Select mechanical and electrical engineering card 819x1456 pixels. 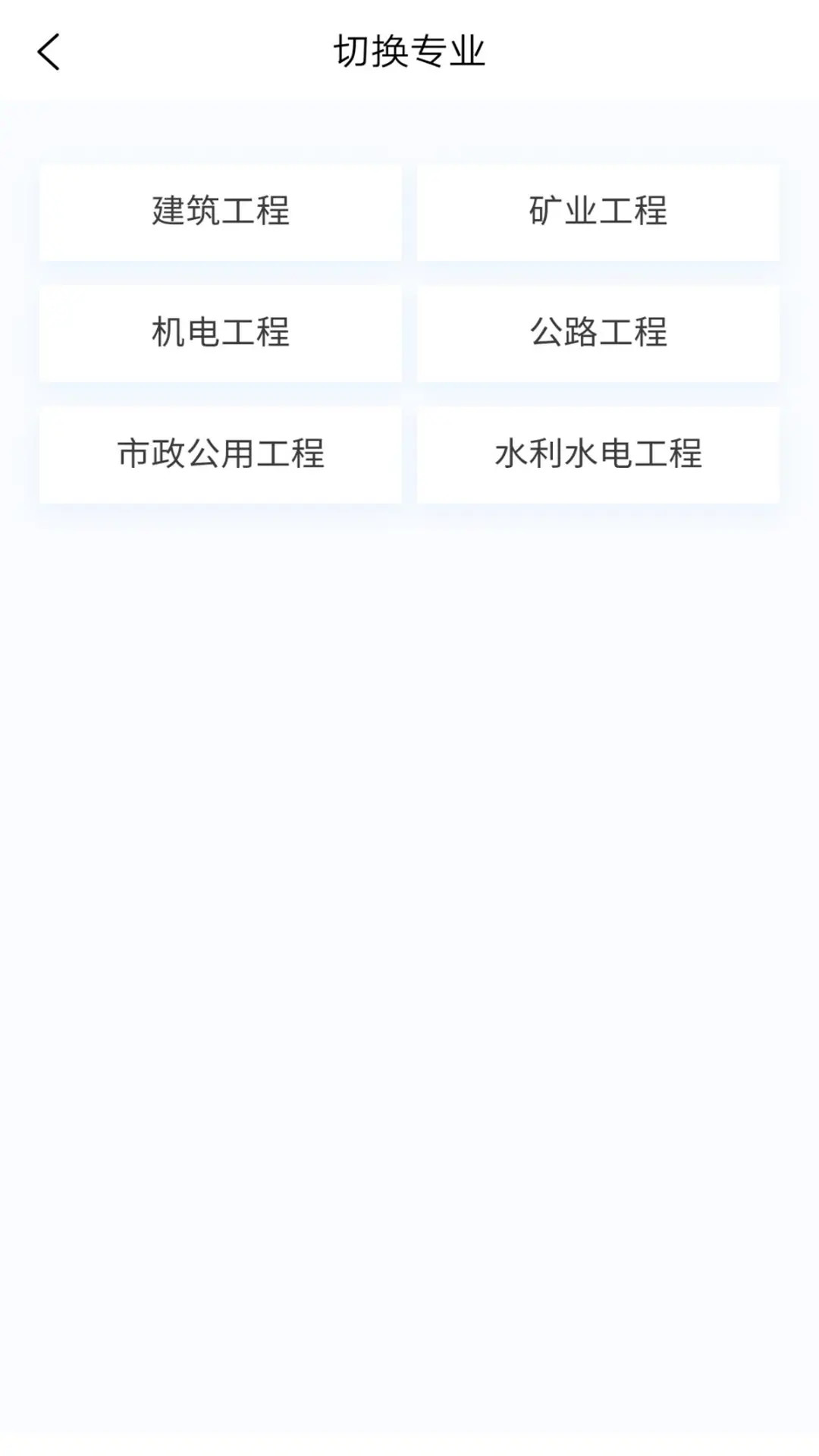click(x=221, y=334)
